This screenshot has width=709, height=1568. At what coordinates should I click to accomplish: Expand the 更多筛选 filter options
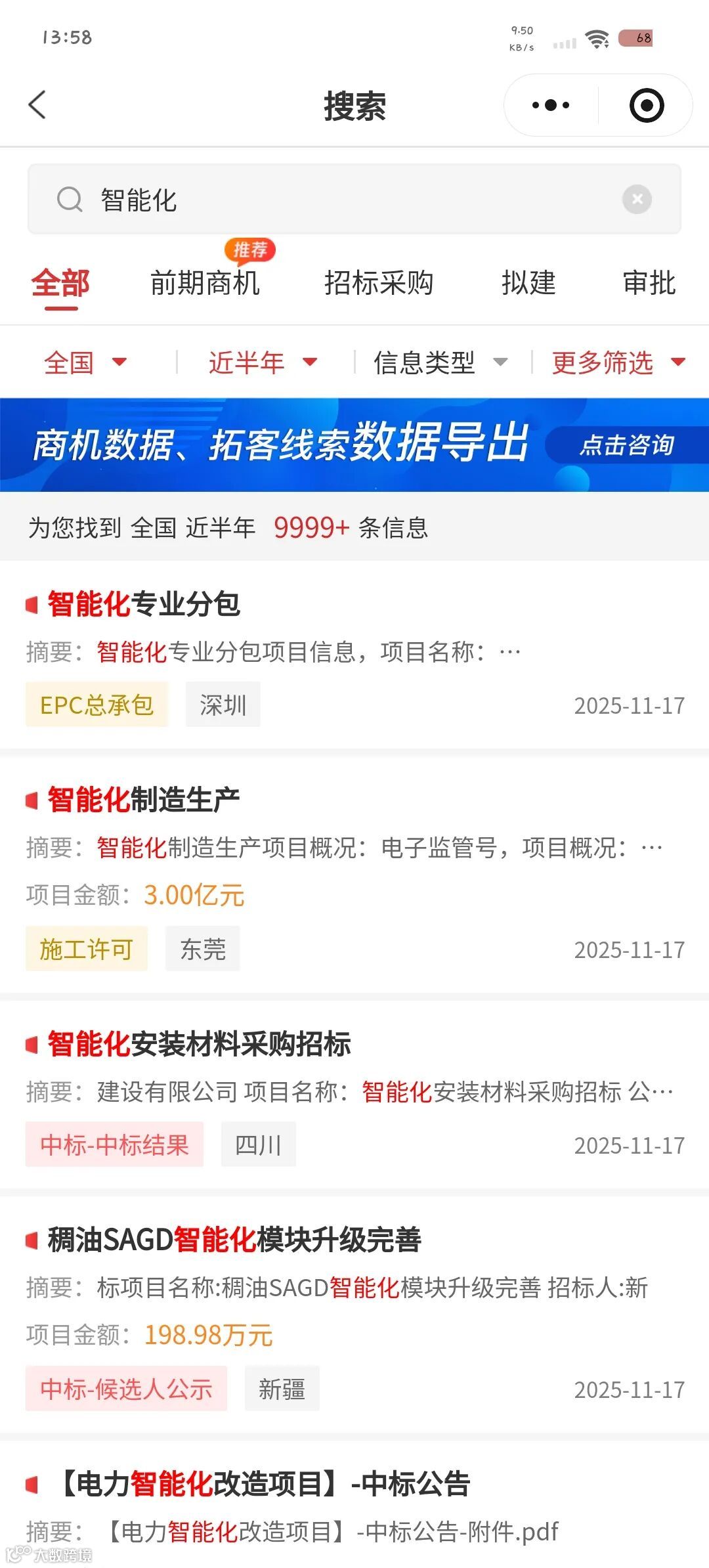point(618,362)
